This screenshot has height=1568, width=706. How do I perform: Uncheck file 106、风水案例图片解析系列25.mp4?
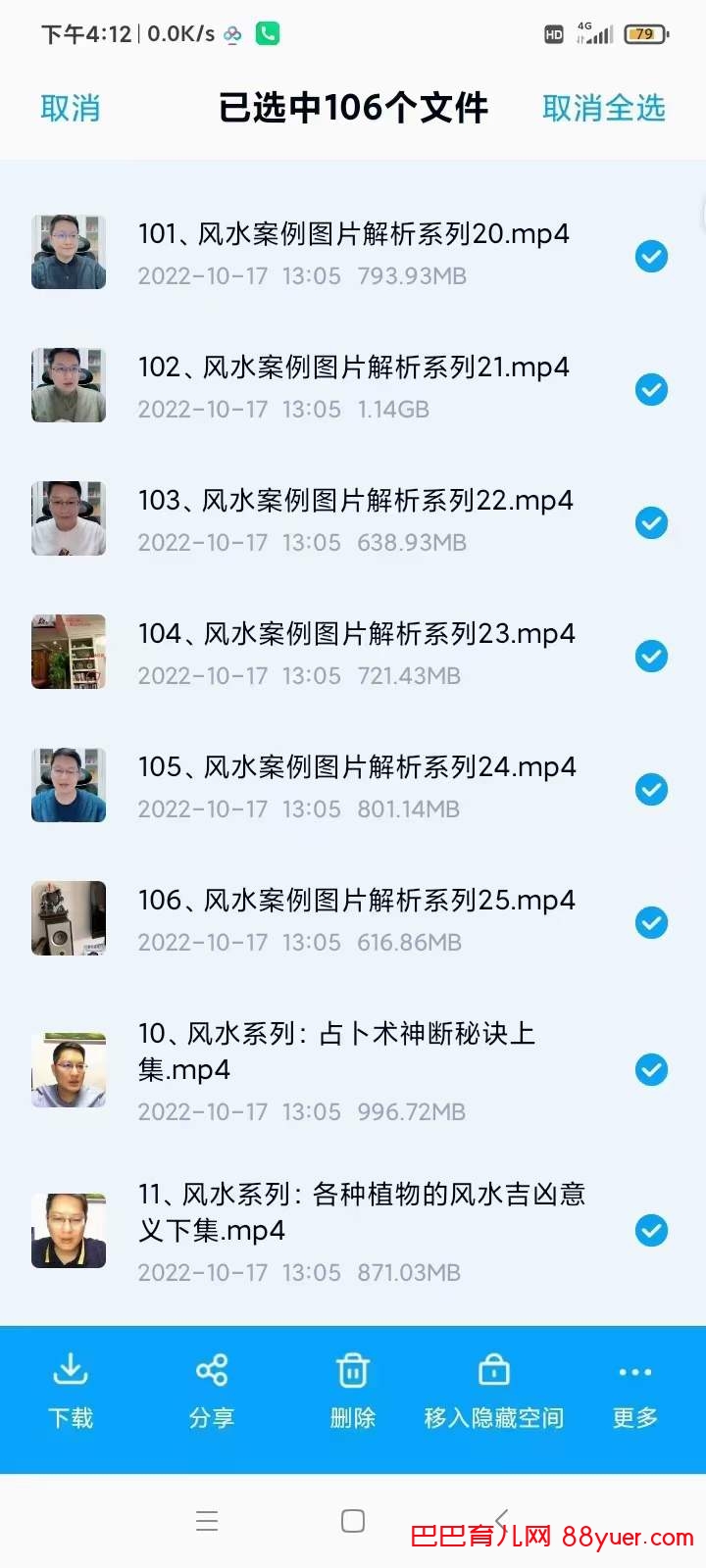[x=651, y=923]
